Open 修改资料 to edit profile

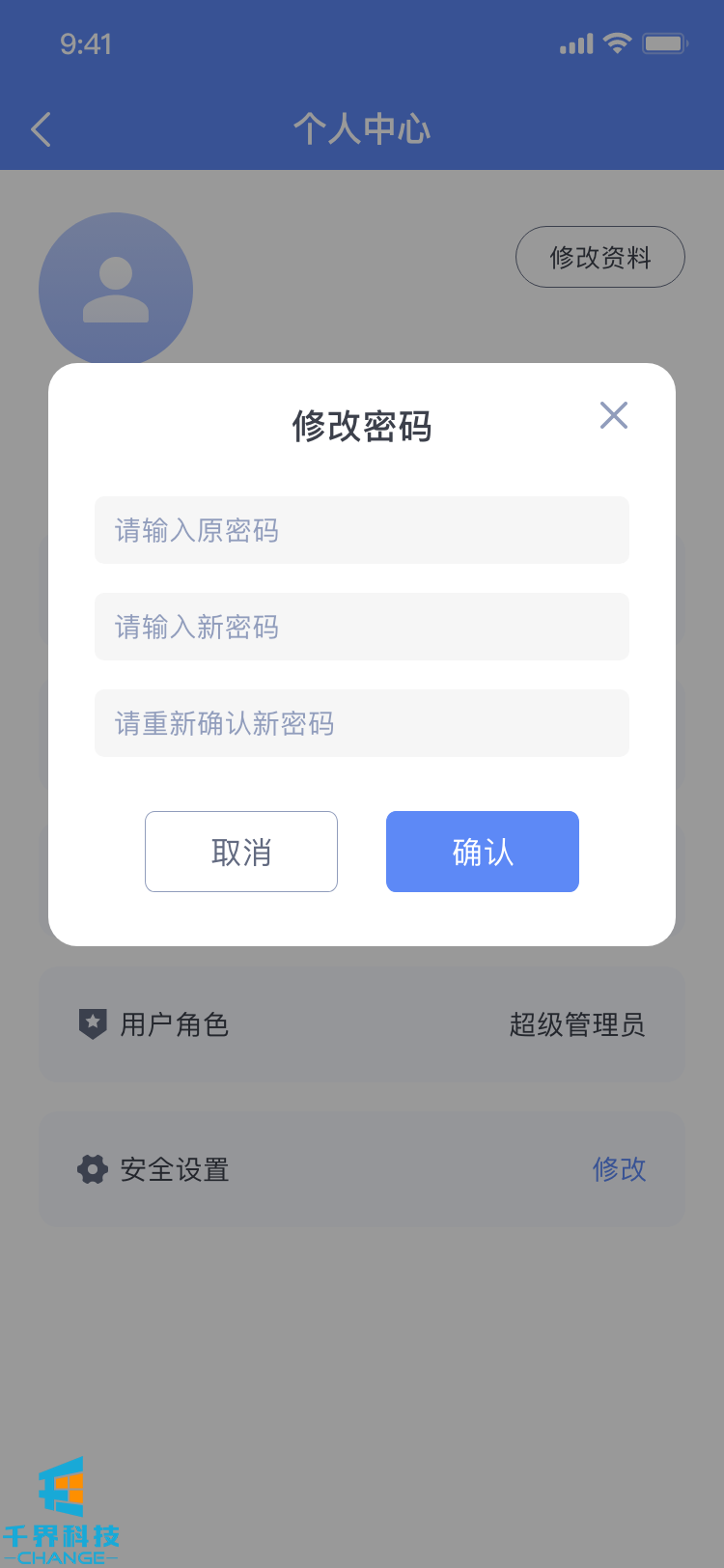click(x=600, y=257)
